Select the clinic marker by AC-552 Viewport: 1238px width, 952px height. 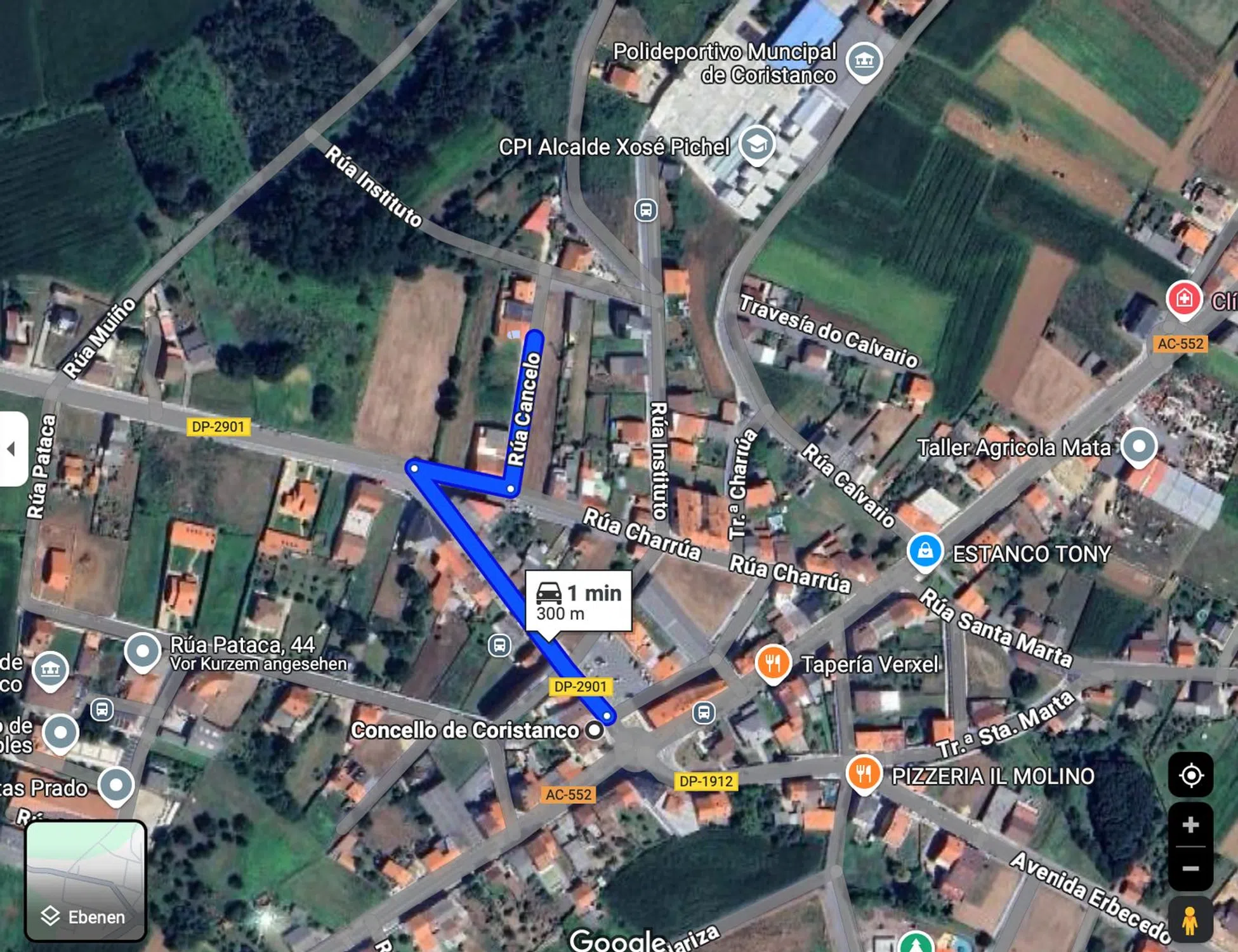coord(1184,298)
